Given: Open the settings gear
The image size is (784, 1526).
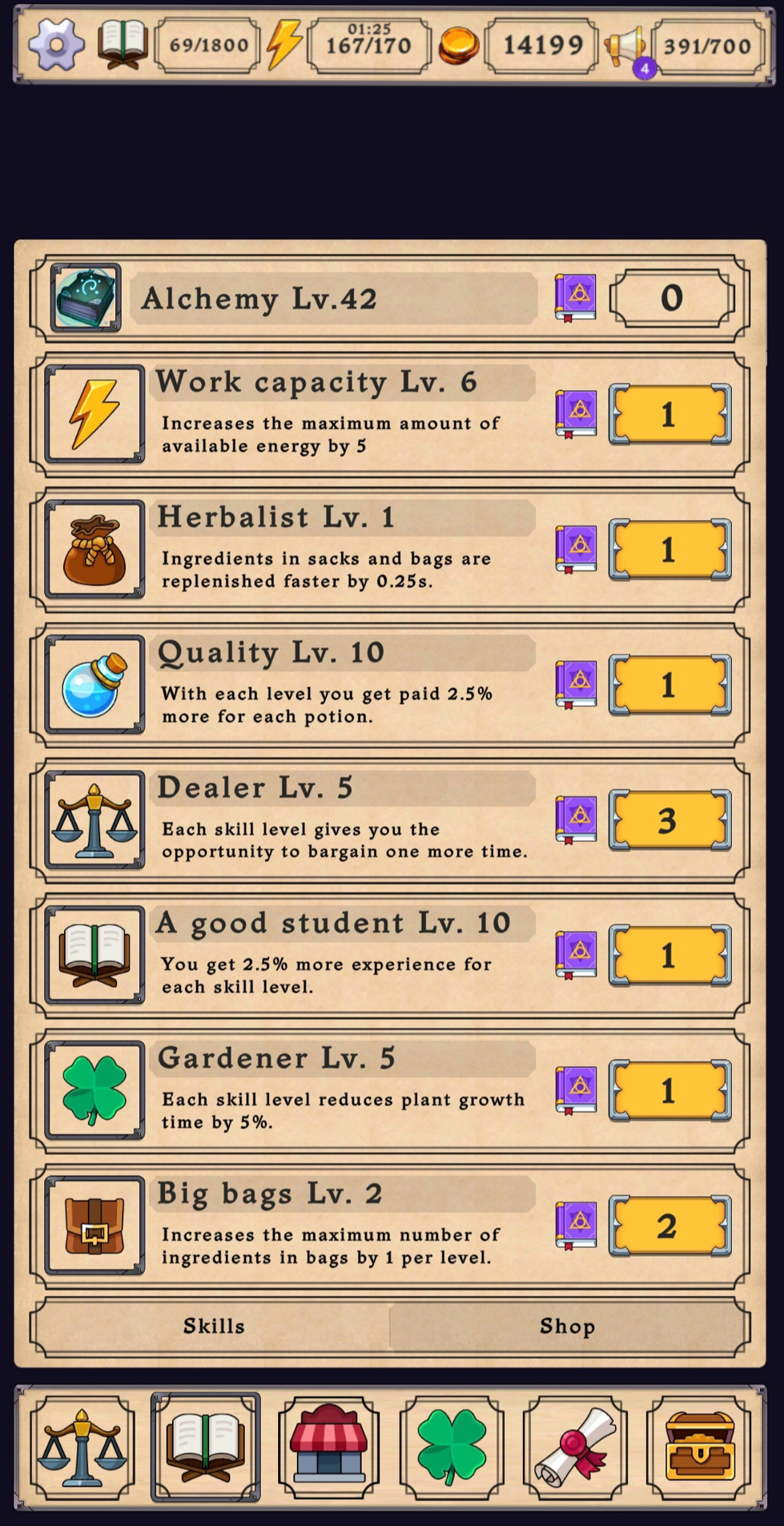Looking at the screenshot, I should coord(56,44).
